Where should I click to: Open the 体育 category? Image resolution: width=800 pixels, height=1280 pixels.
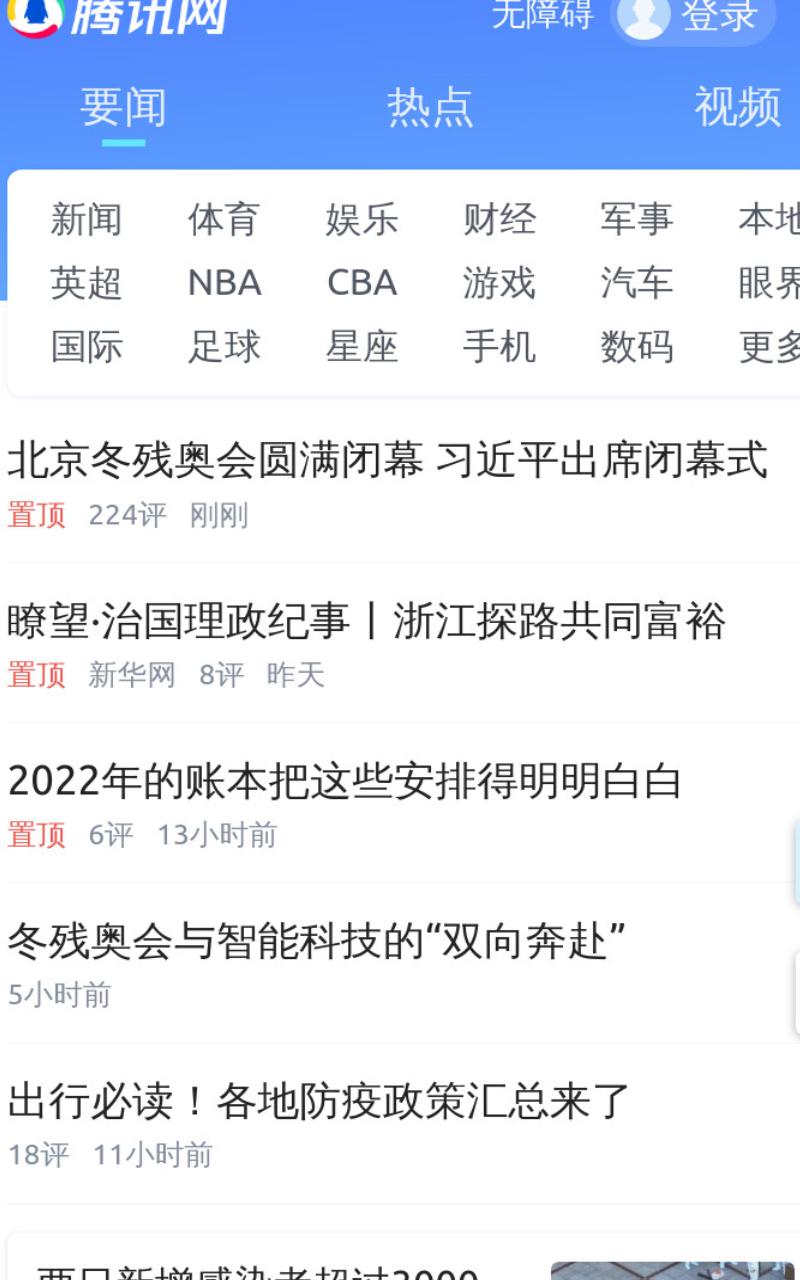point(224,220)
